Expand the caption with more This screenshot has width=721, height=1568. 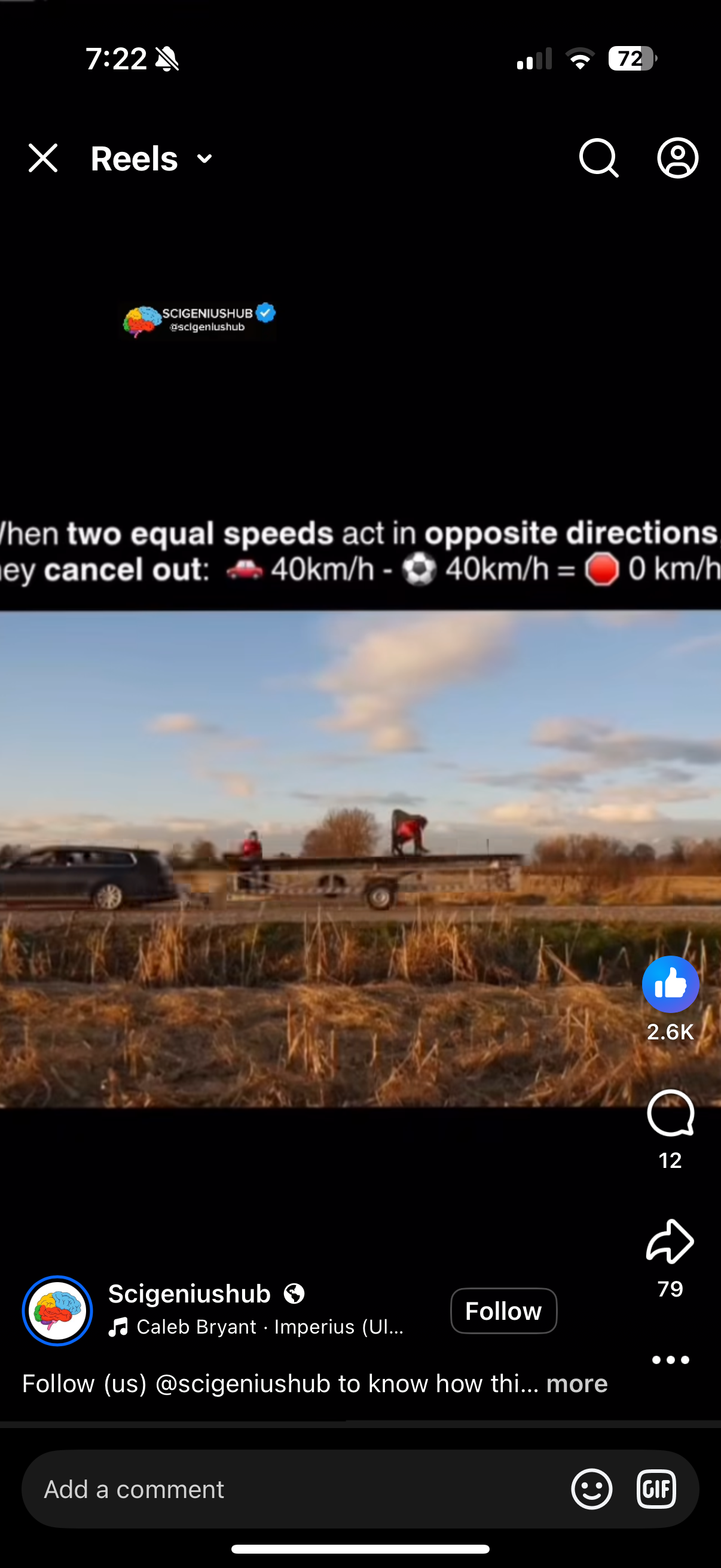(577, 1384)
